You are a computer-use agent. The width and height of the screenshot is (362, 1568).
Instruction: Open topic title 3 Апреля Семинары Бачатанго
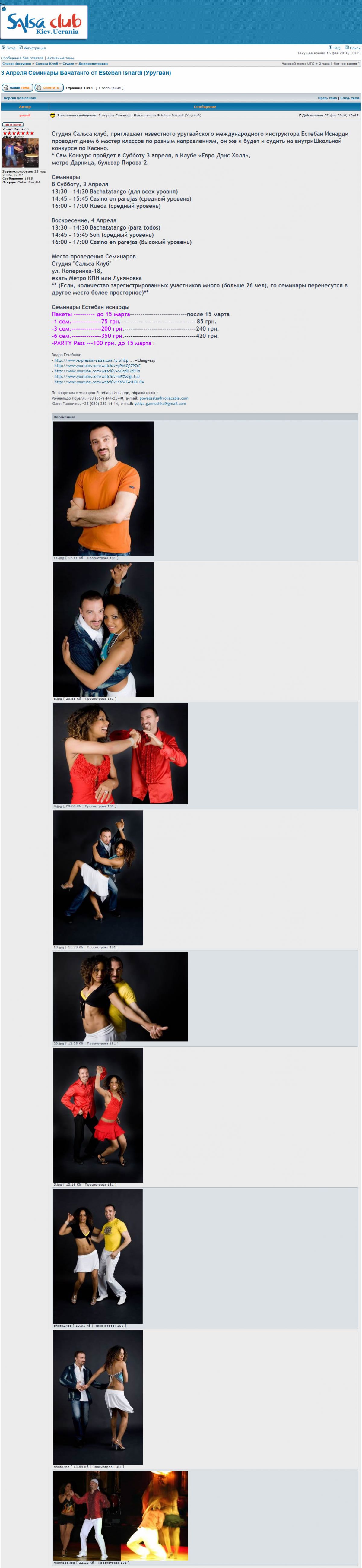click(x=86, y=73)
